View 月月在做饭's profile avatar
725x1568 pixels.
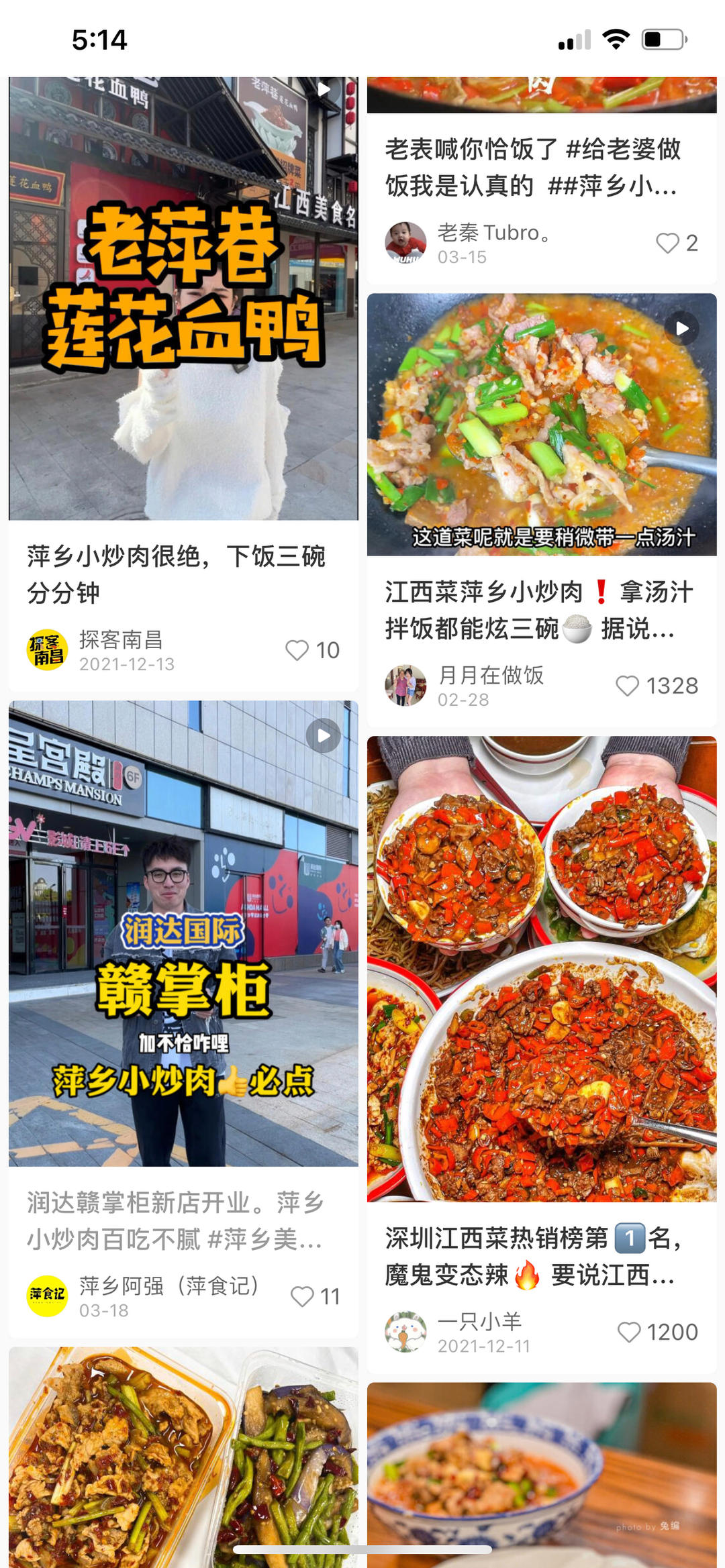[x=405, y=686]
